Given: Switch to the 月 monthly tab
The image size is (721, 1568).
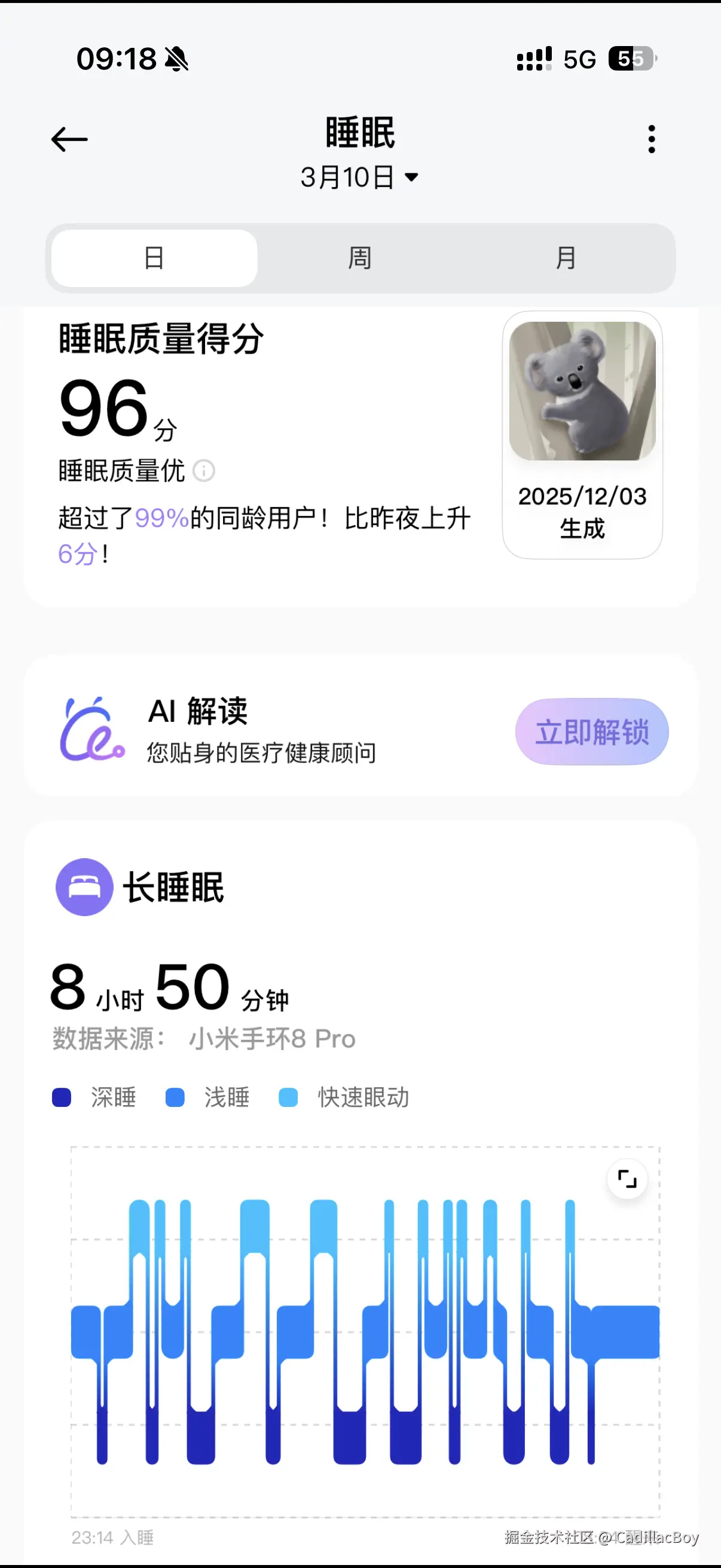Looking at the screenshot, I should 566,258.
